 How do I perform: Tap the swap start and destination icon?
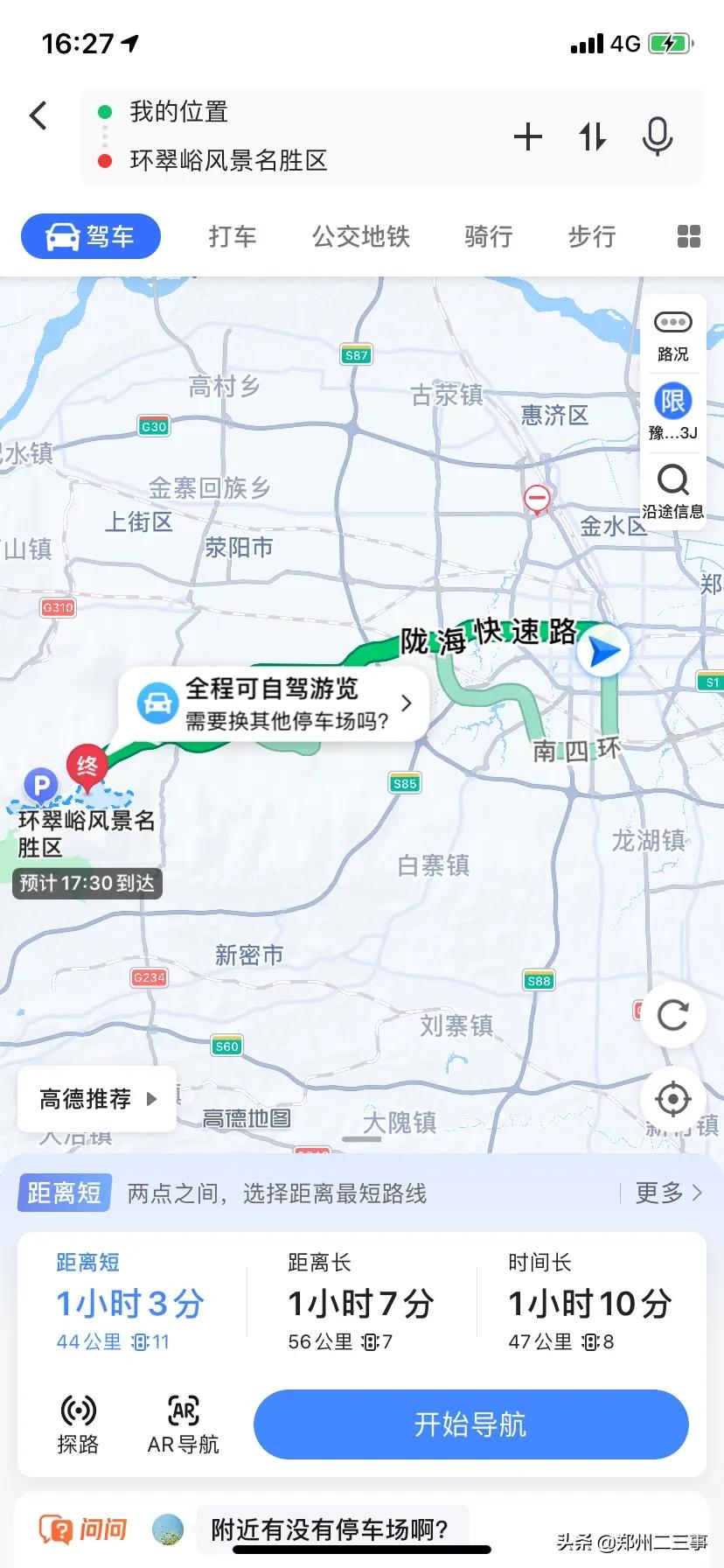pyautogui.click(x=592, y=136)
